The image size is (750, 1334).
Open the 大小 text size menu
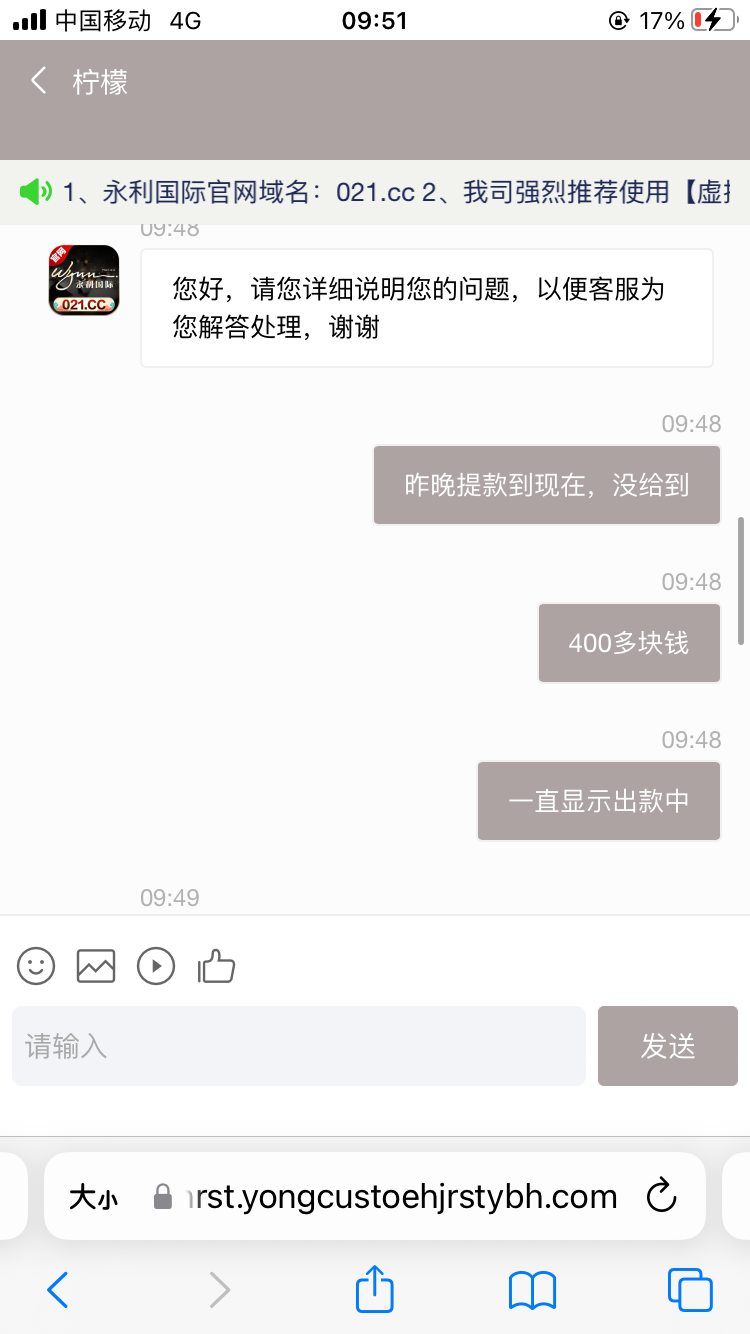[x=93, y=1196]
